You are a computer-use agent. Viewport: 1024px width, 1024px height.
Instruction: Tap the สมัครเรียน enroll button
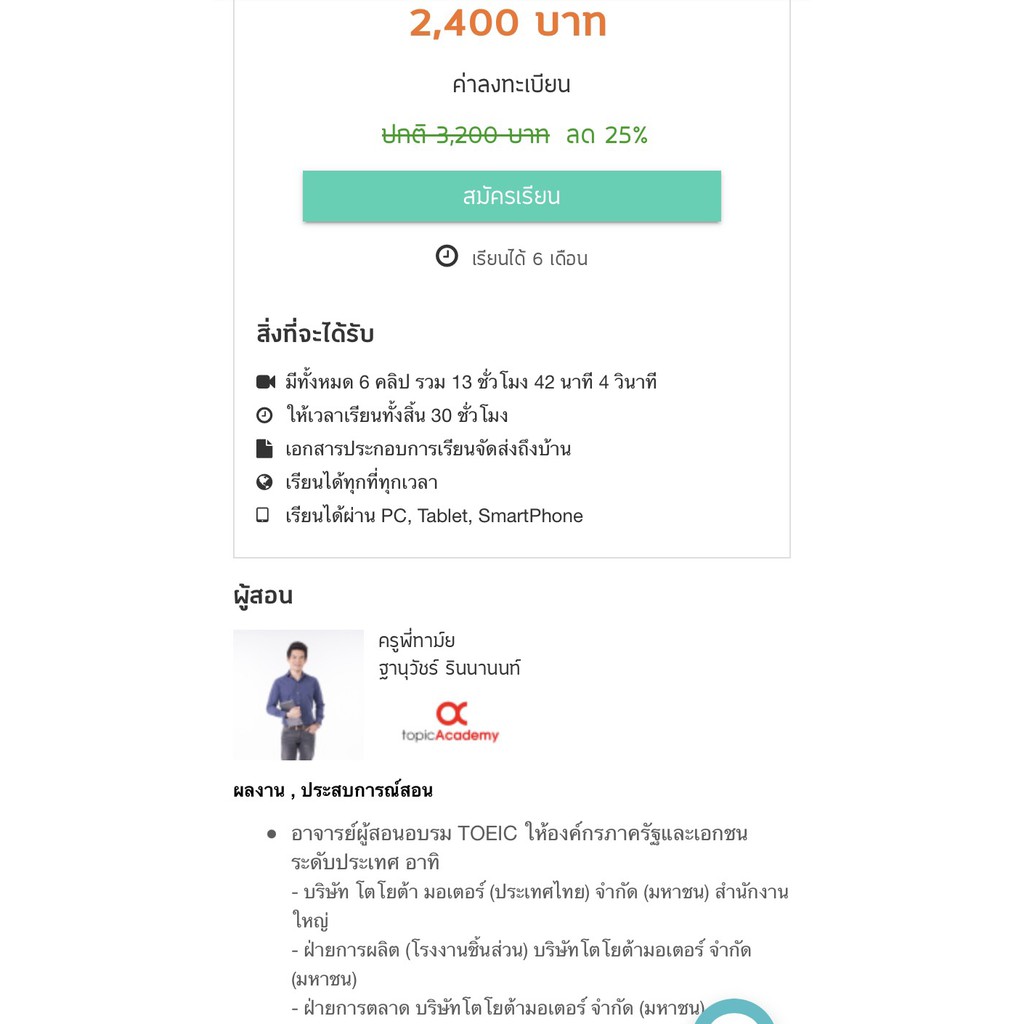tap(511, 196)
